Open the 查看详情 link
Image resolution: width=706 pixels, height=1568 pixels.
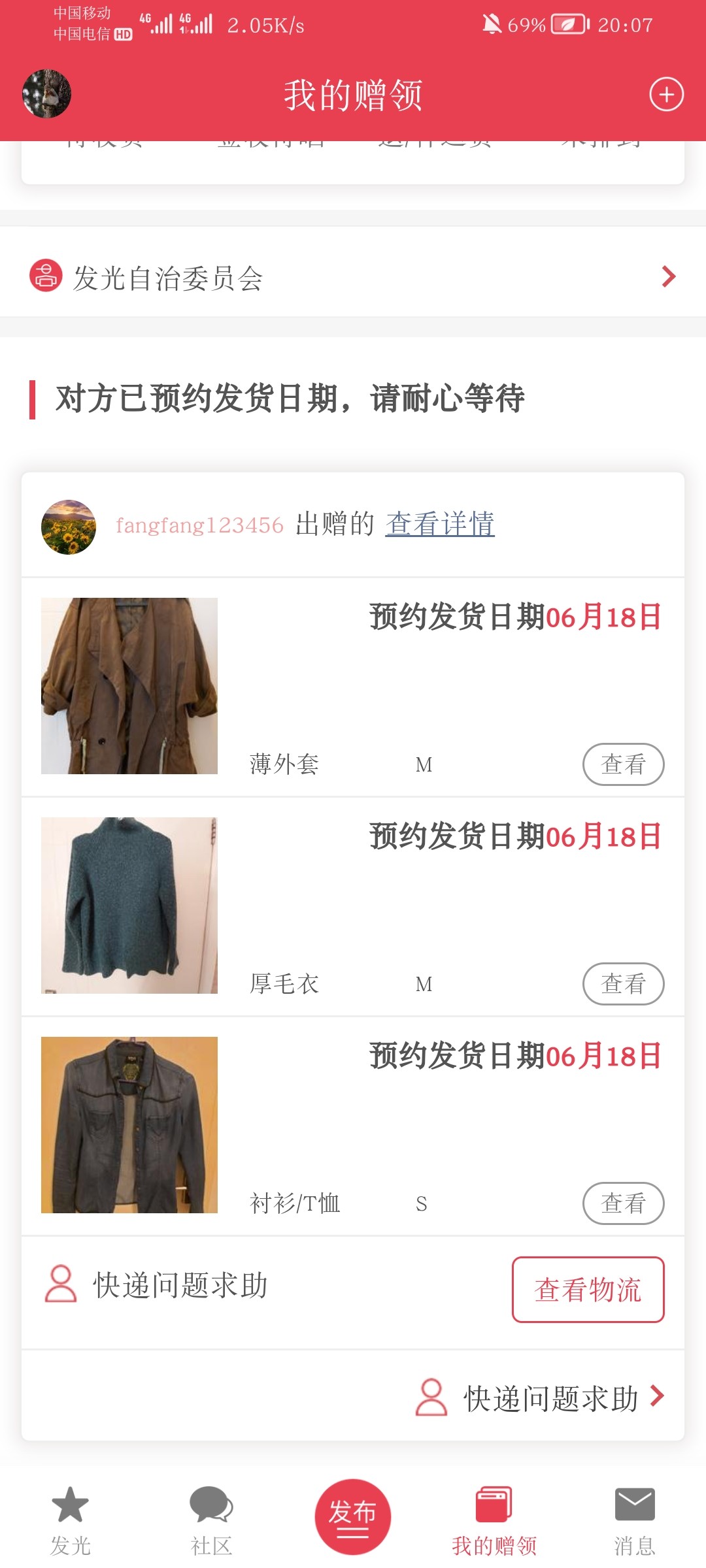(440, 524)
